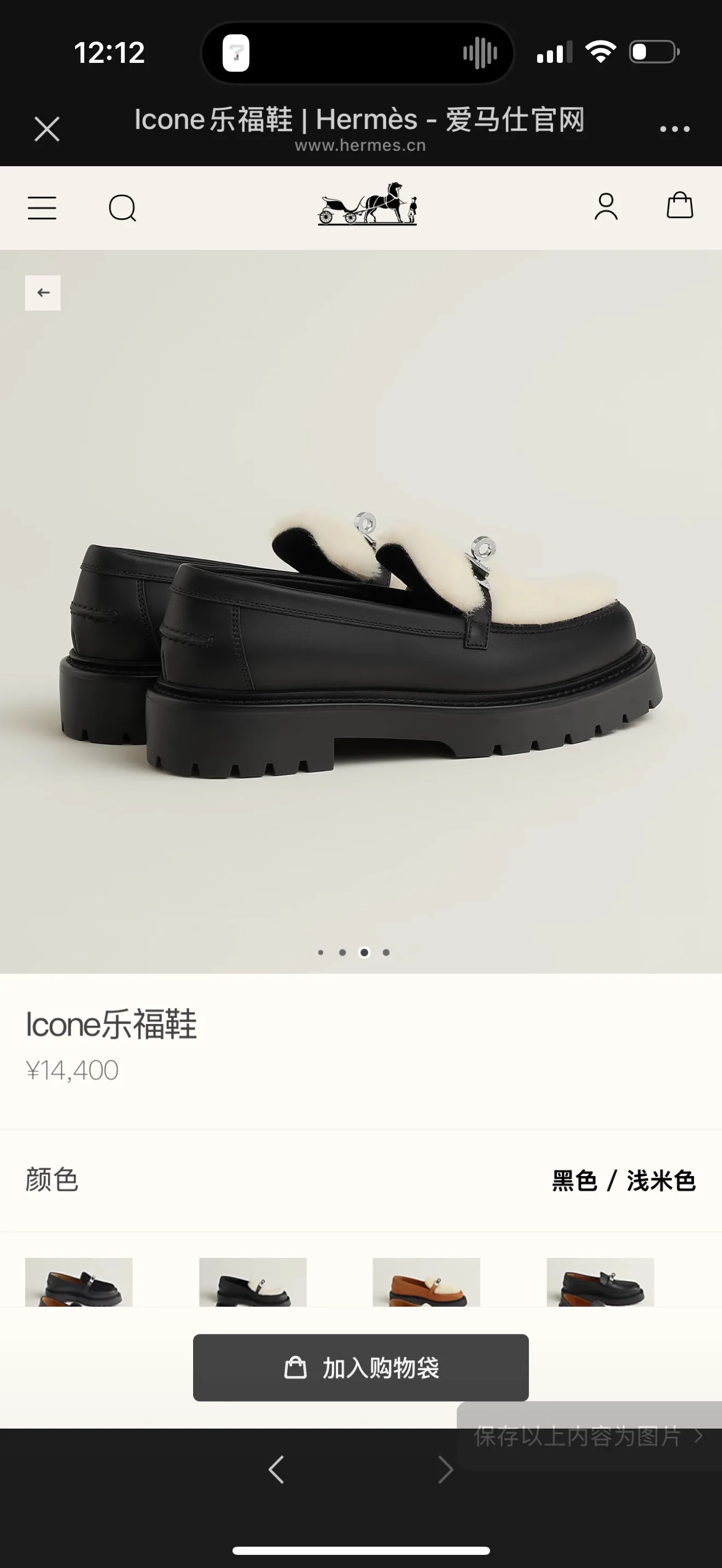Select the brown shearling loafer color thumbnail
The height and width of the screenshot is (1568, 722).
click(x=426, y=1282)
